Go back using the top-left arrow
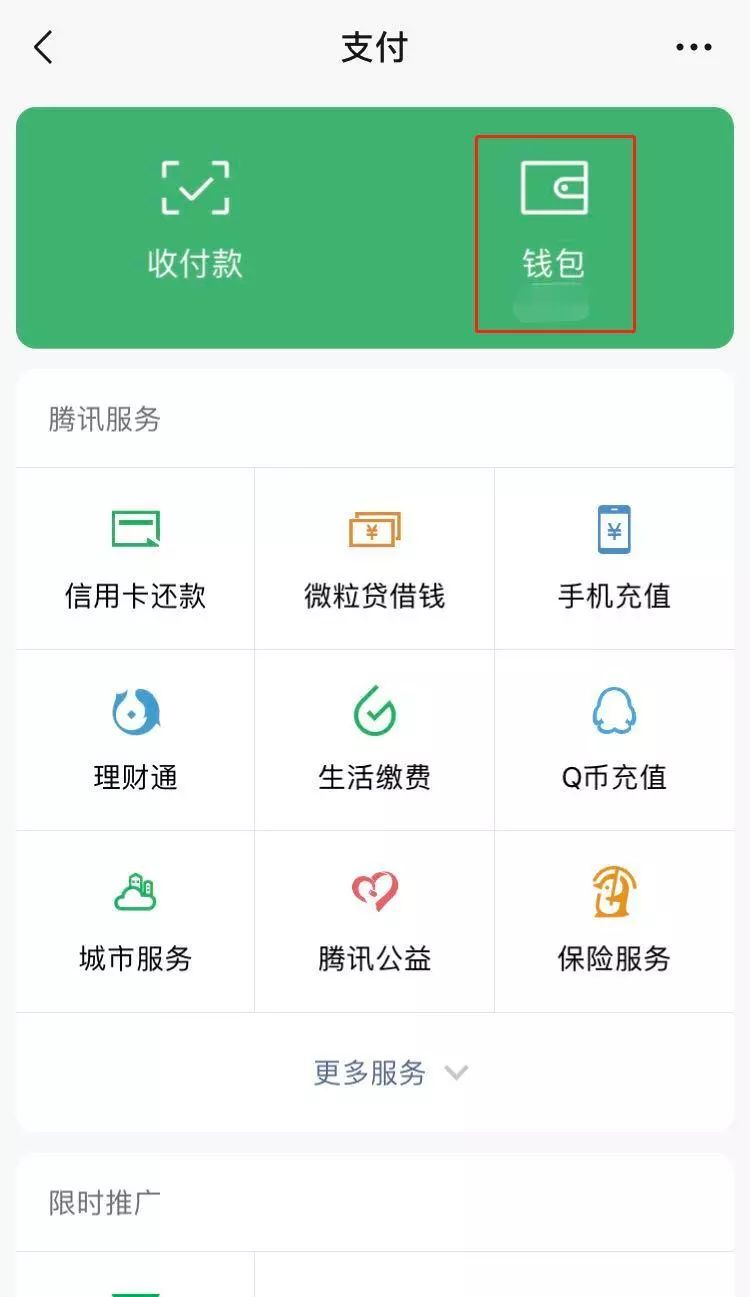The width and height of the screenshot is (750, 1297). pyautogui.click(x=43, y=47)
